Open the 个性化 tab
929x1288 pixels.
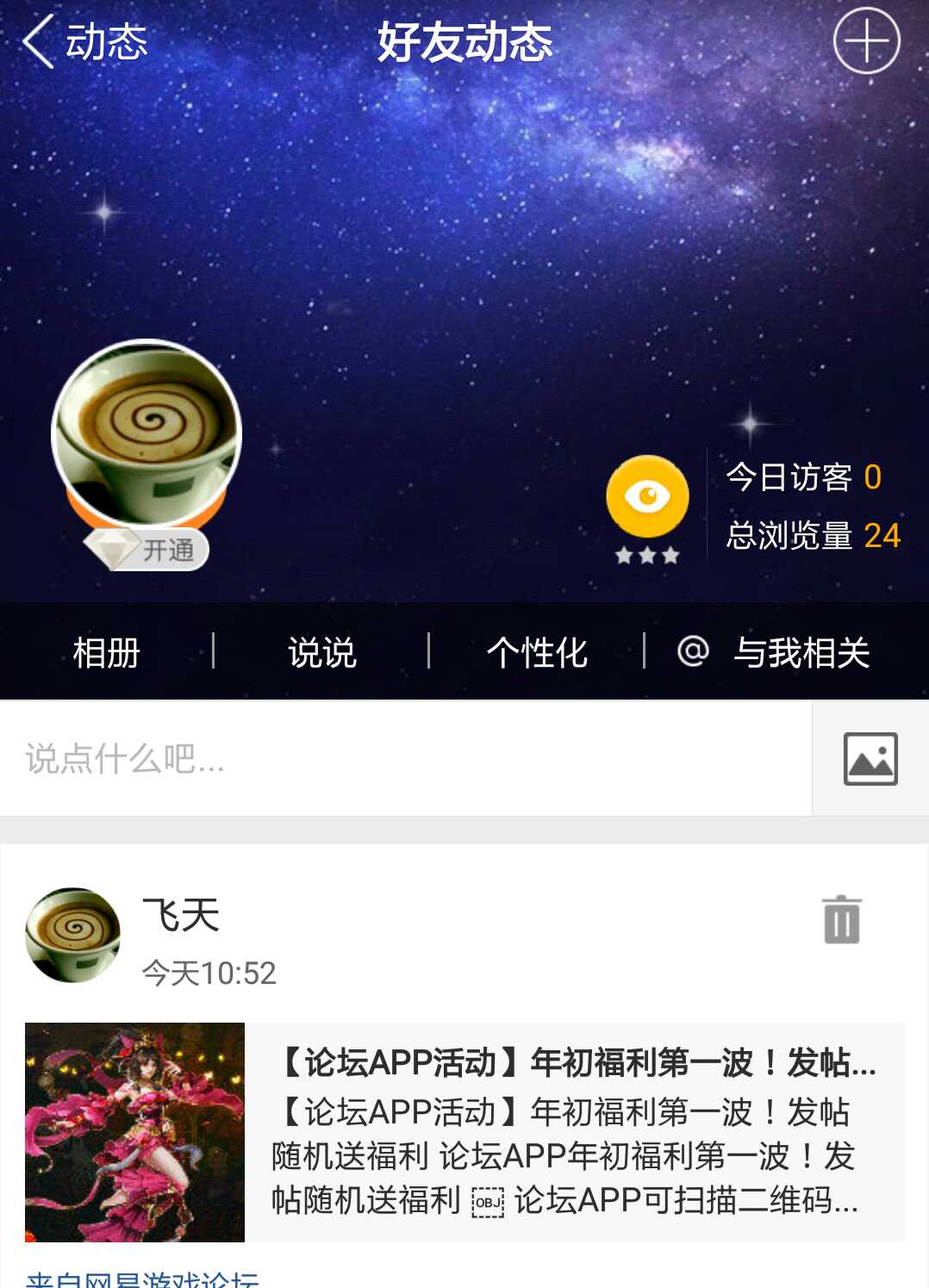pyautogui.click(x=536, y=652)
